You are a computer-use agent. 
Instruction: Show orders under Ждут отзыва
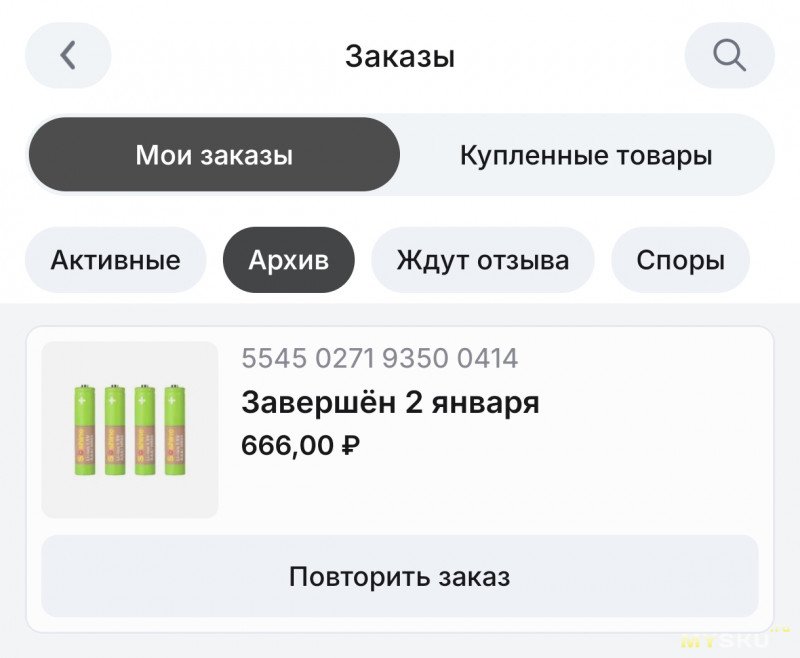point(482,260)
